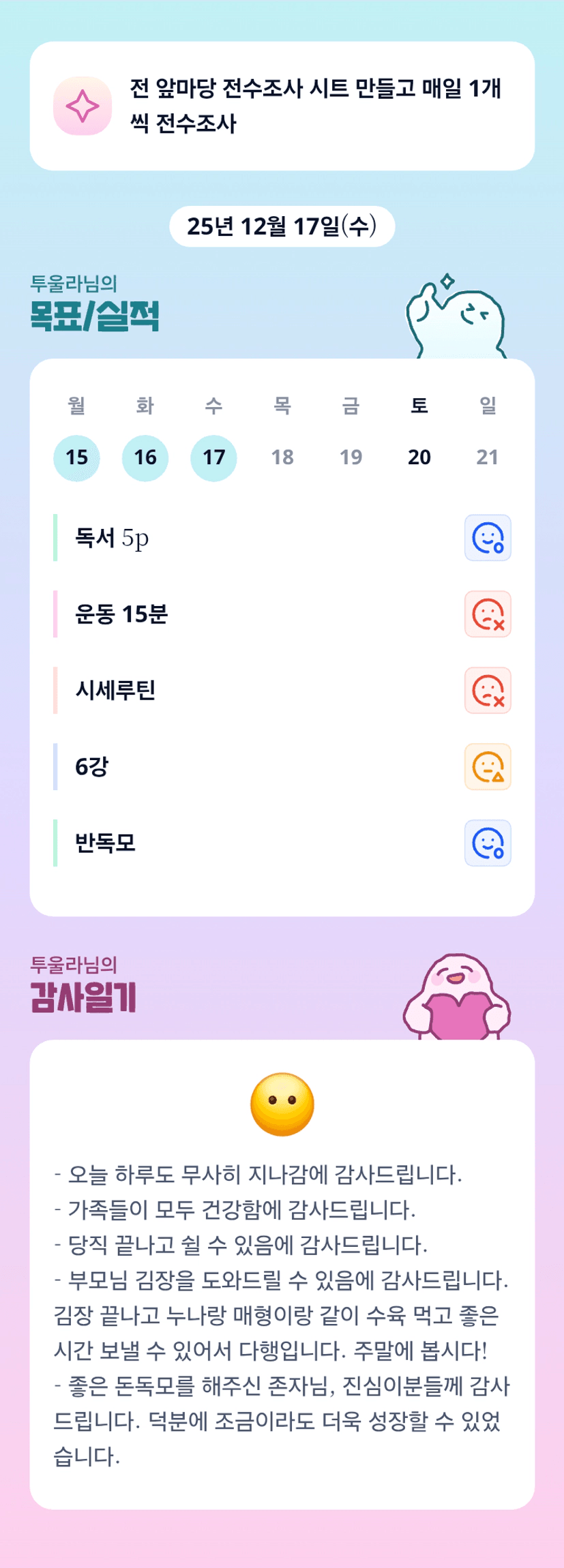The image size is (564, 1568).
Task: Select Friday 19 in the week strip
Action: click(351, 457)
